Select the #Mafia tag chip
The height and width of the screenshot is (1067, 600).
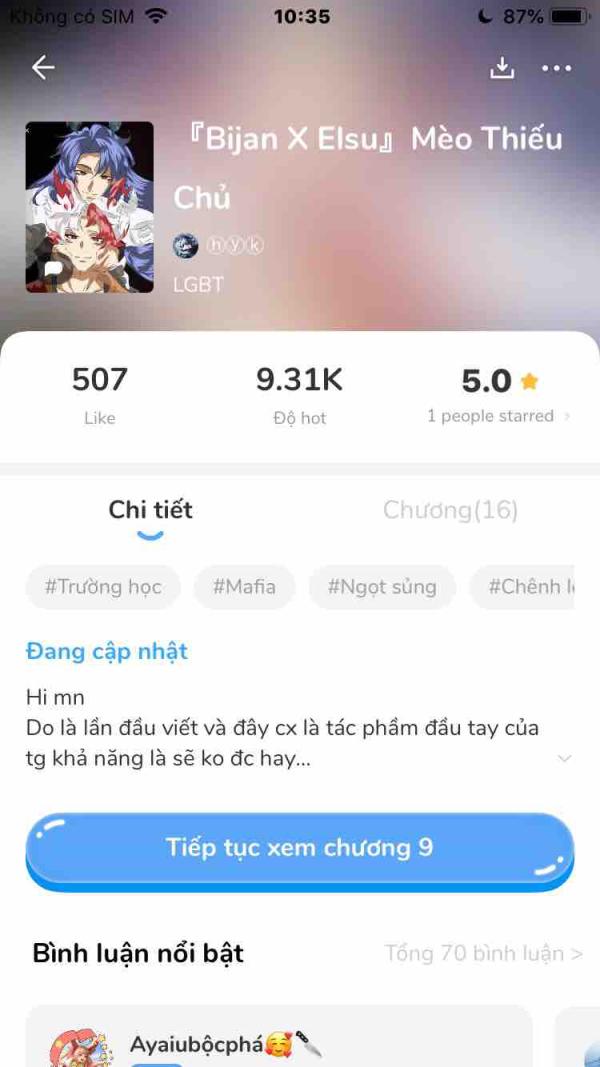[244, 586]
